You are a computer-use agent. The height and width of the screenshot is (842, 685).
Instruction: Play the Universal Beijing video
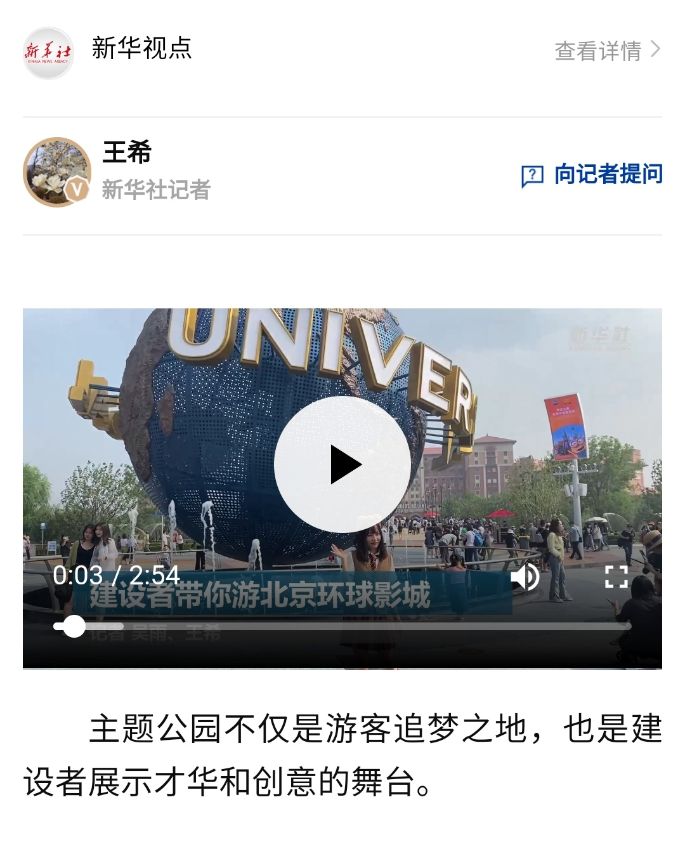click(x=342, y=464)
